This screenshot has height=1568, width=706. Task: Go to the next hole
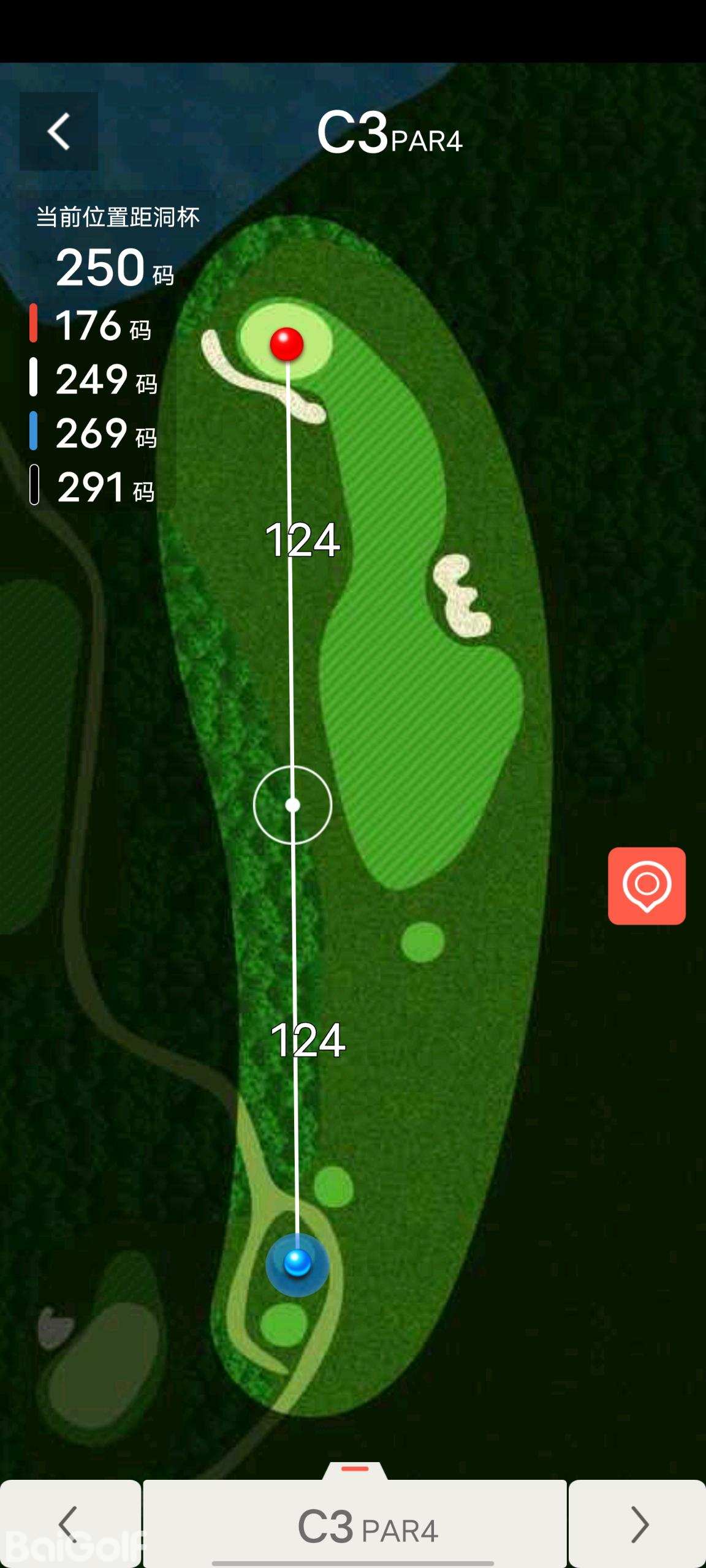(x=637, y=1523)
